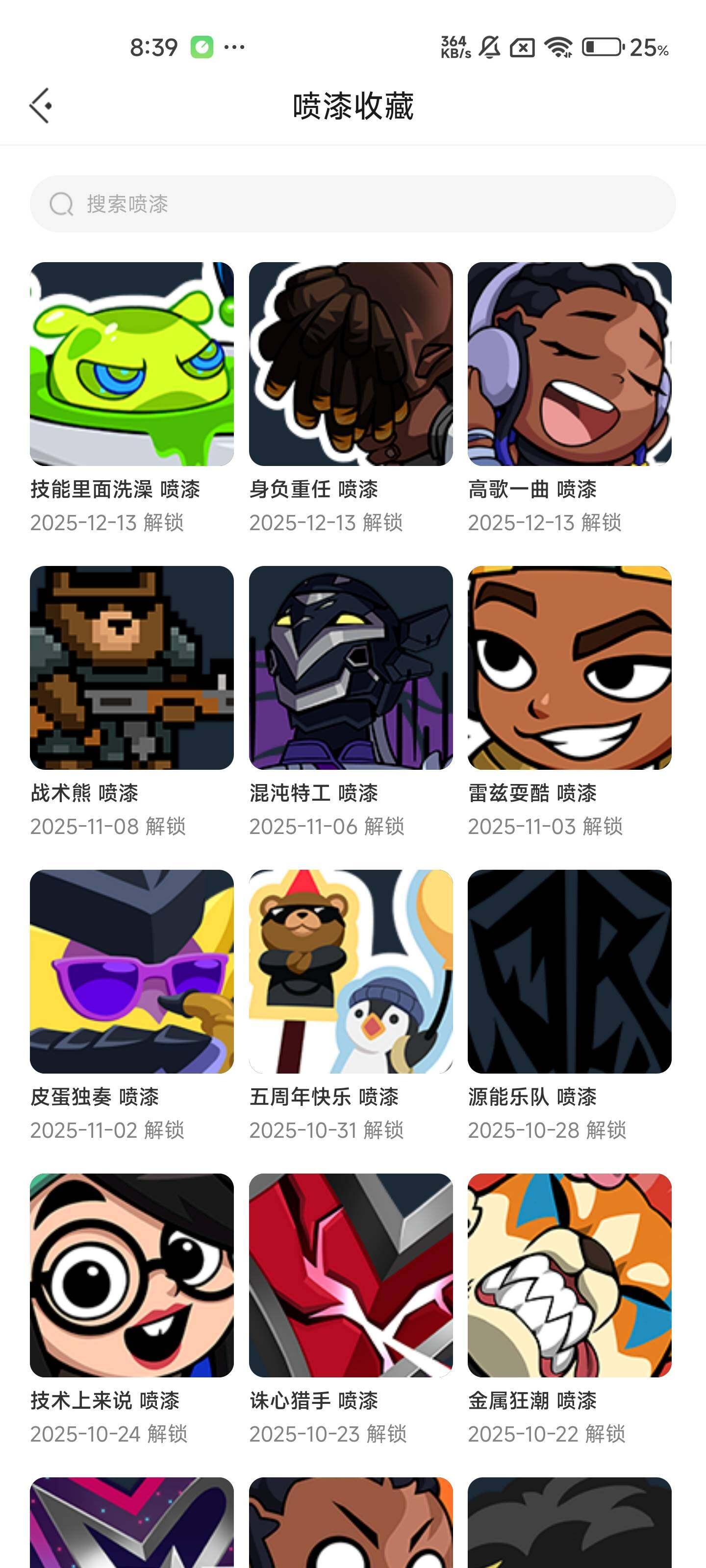
Task: Select the 五周年快乐 喷漆 spray
Action: [350, 972]
